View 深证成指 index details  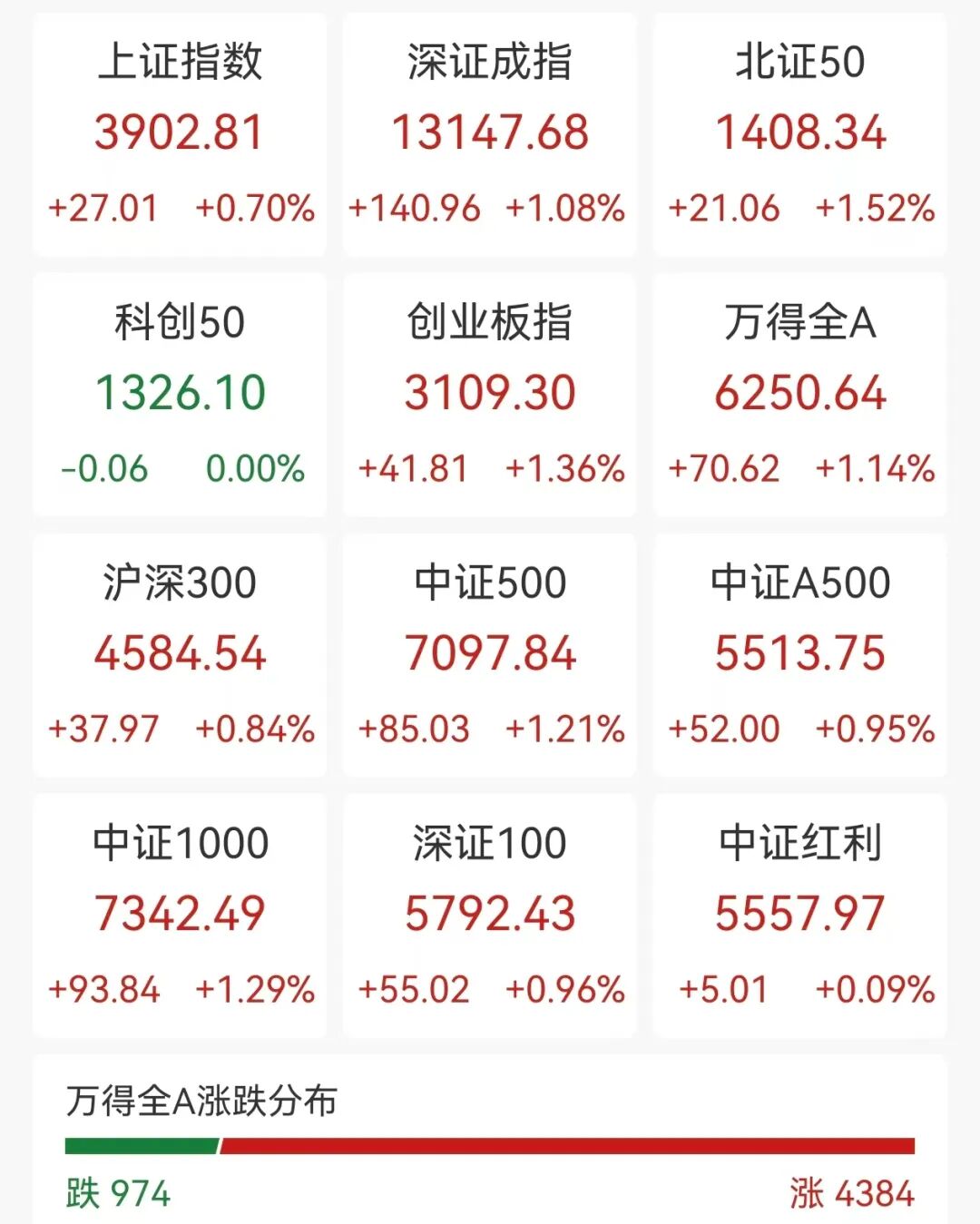[x=490, y=134]
